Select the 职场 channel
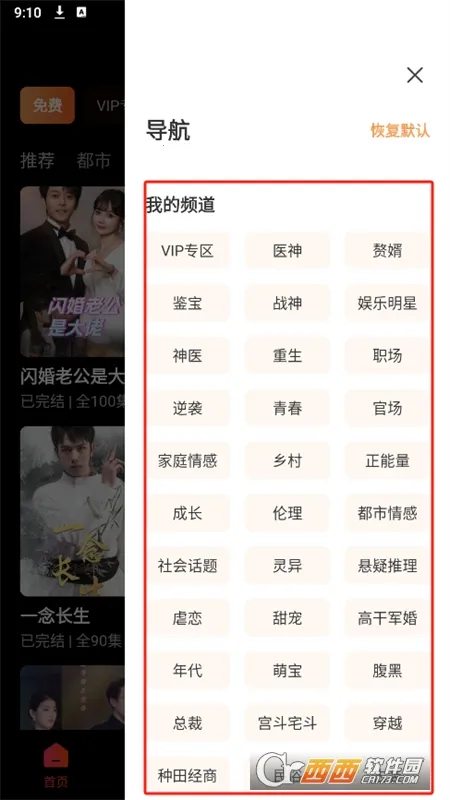 [x=387, y=356]
